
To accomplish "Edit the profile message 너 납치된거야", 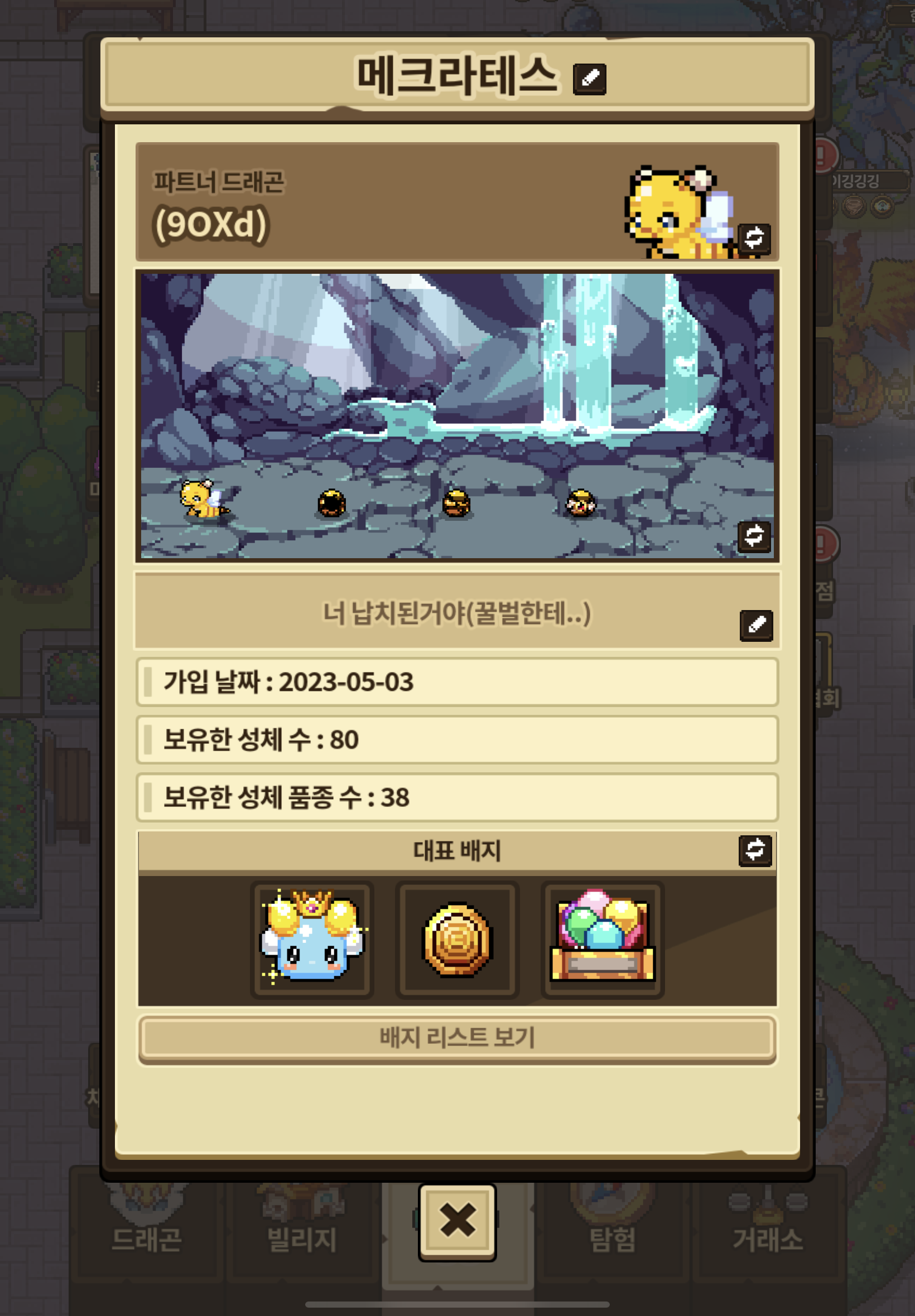I will (x=755, y=625).
